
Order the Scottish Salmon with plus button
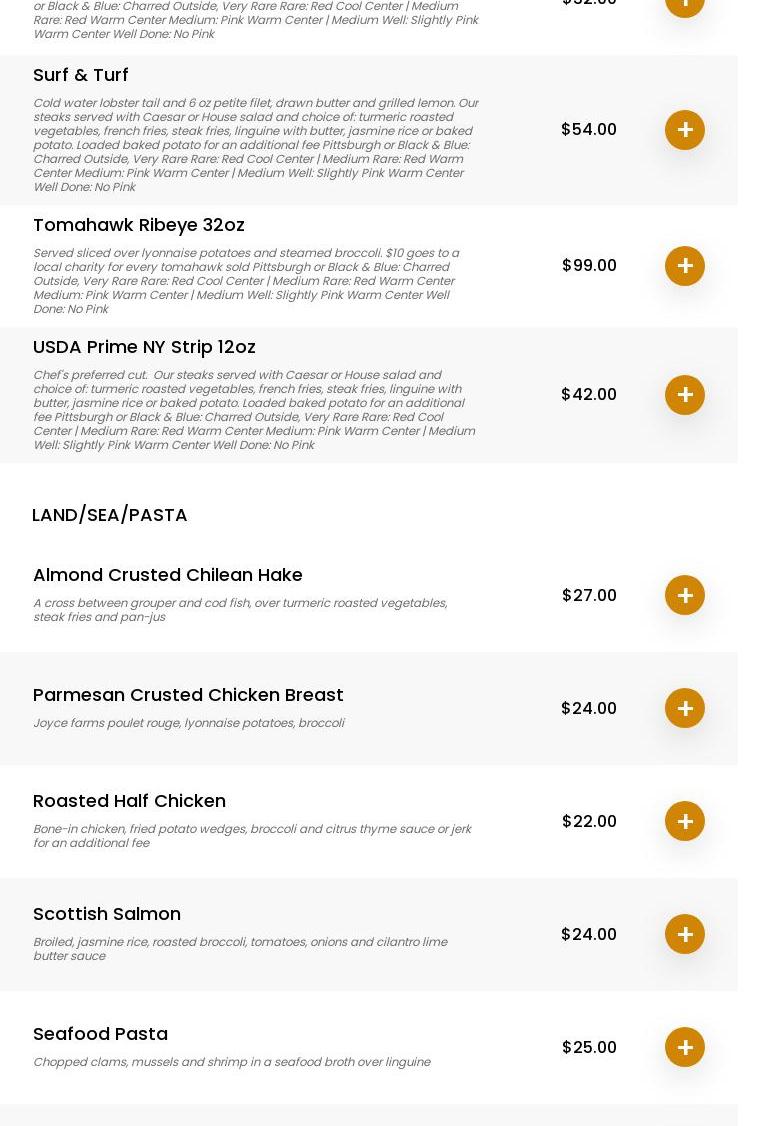tap(685, 934)
